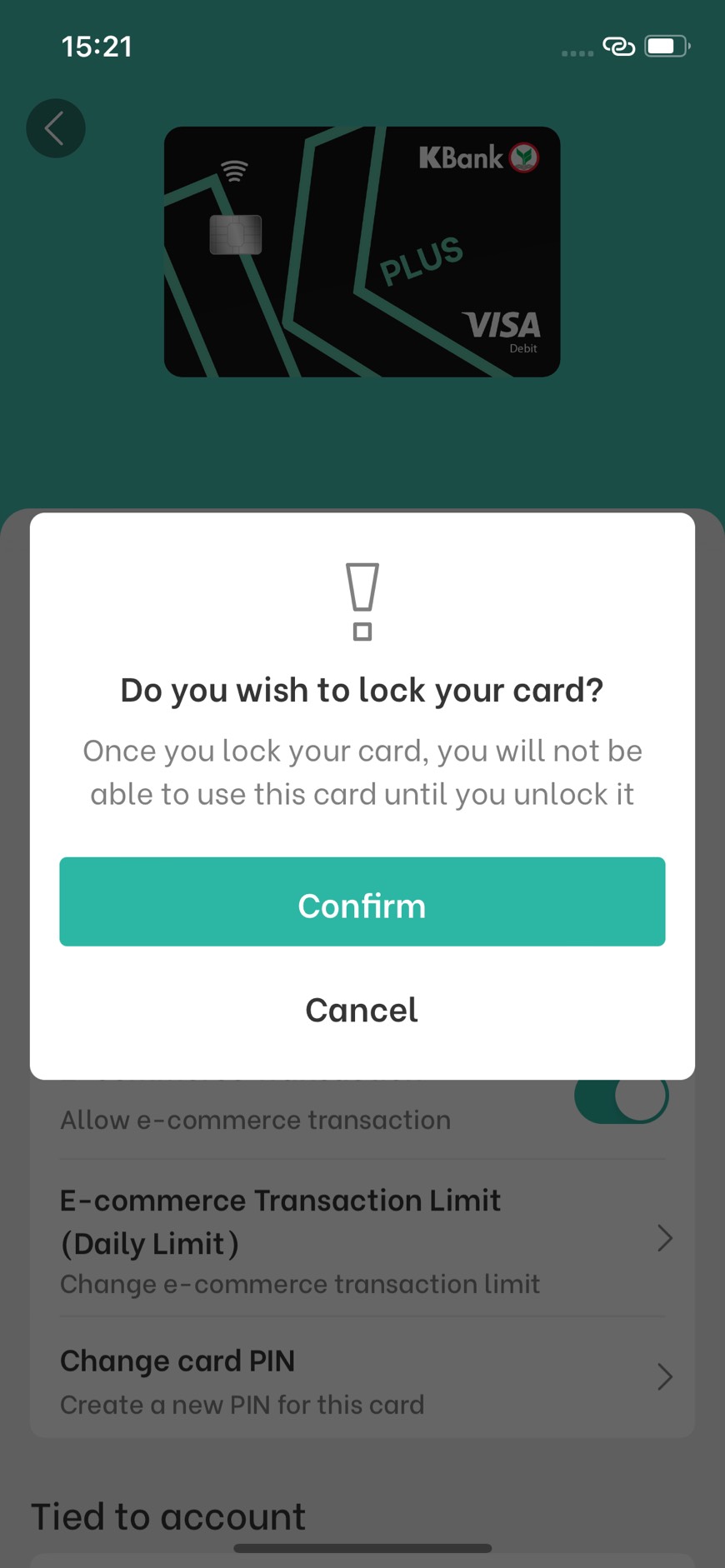The height and width of the screenshot is (1568, 725).
Task: Cancel the lock card dialog
Action: pos(362,1011)
